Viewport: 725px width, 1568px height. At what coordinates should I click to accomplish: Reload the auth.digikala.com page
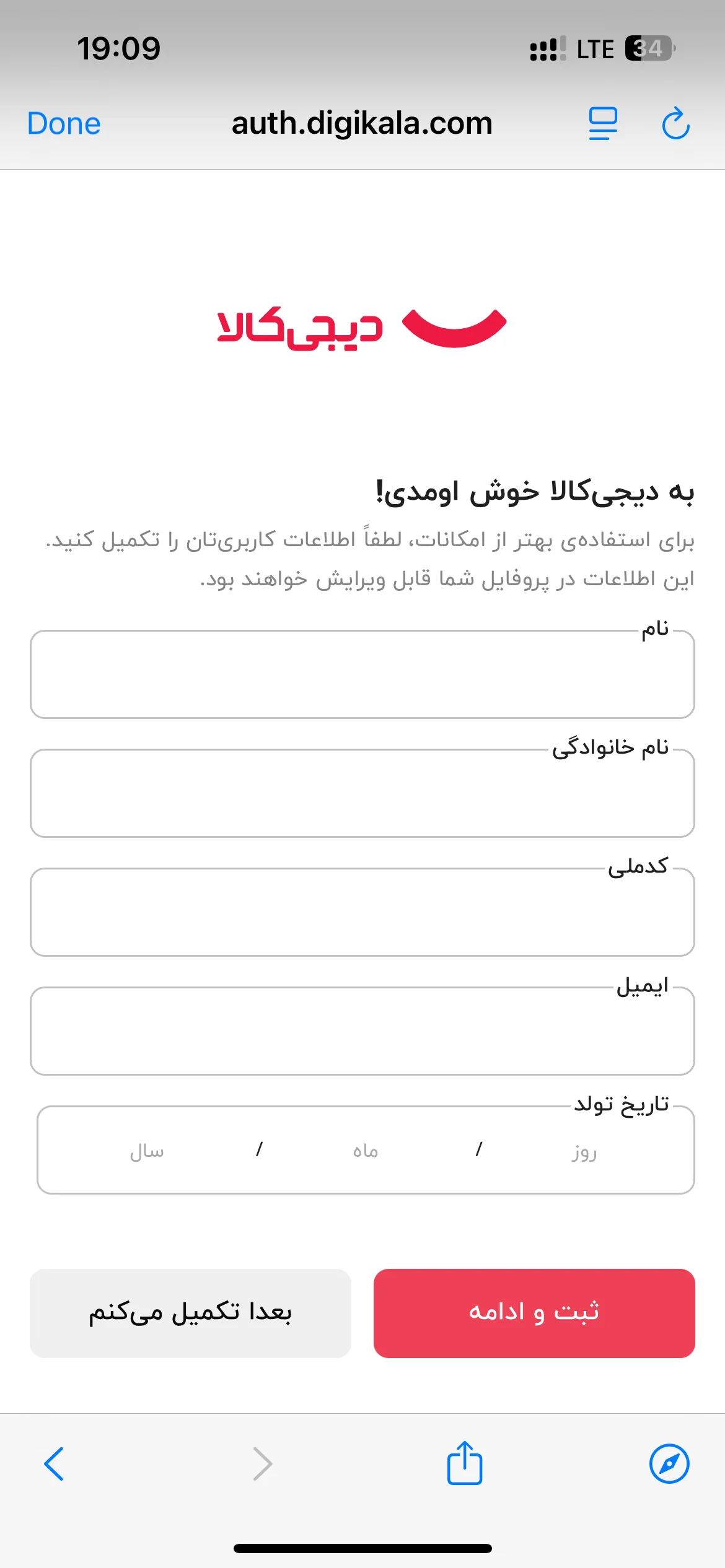pyautogui.click(x=675, y=123)
